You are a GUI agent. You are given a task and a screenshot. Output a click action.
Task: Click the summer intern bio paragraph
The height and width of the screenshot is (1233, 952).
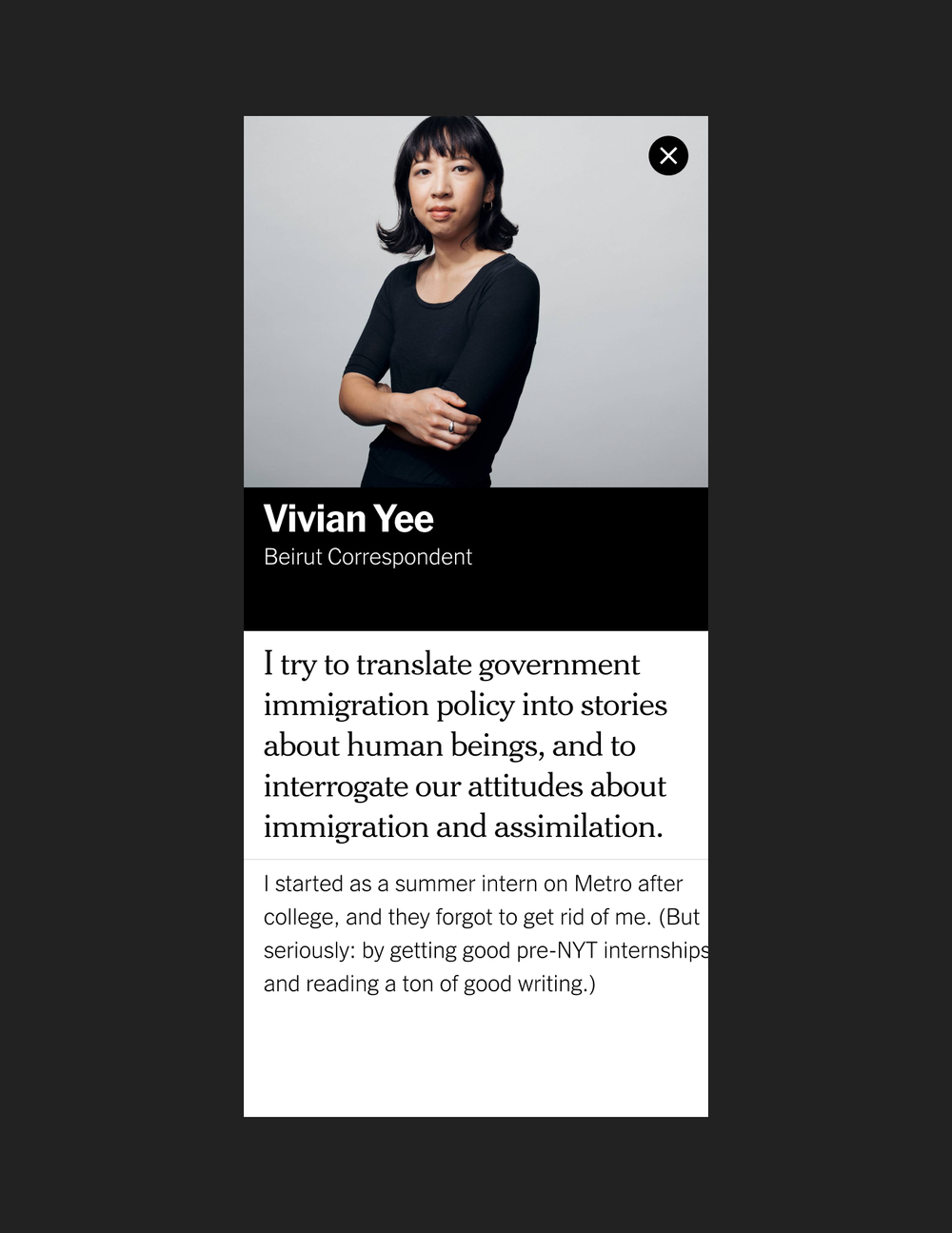[476, 933]
